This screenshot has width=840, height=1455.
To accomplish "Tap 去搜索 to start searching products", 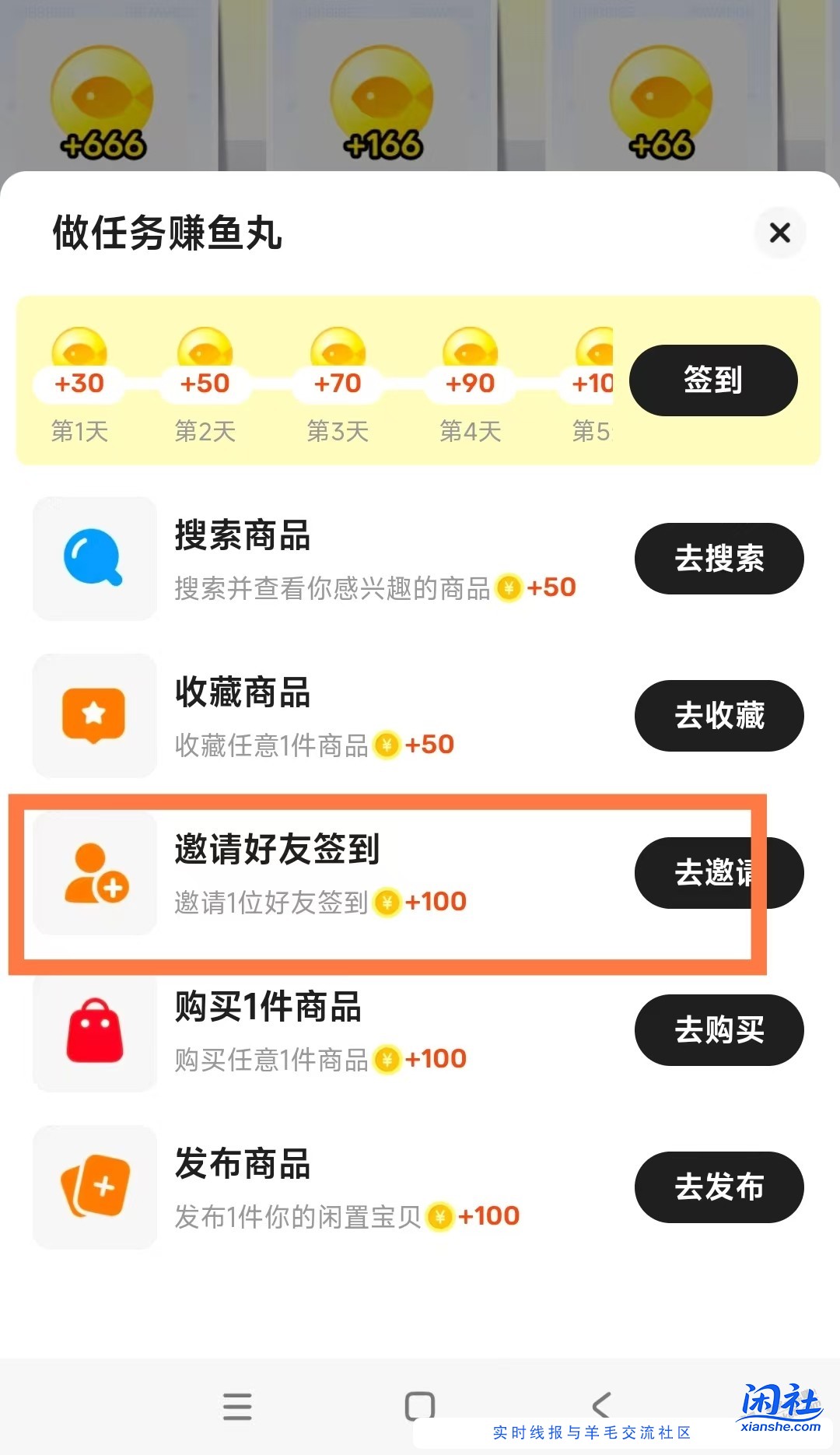I will 718,559.
